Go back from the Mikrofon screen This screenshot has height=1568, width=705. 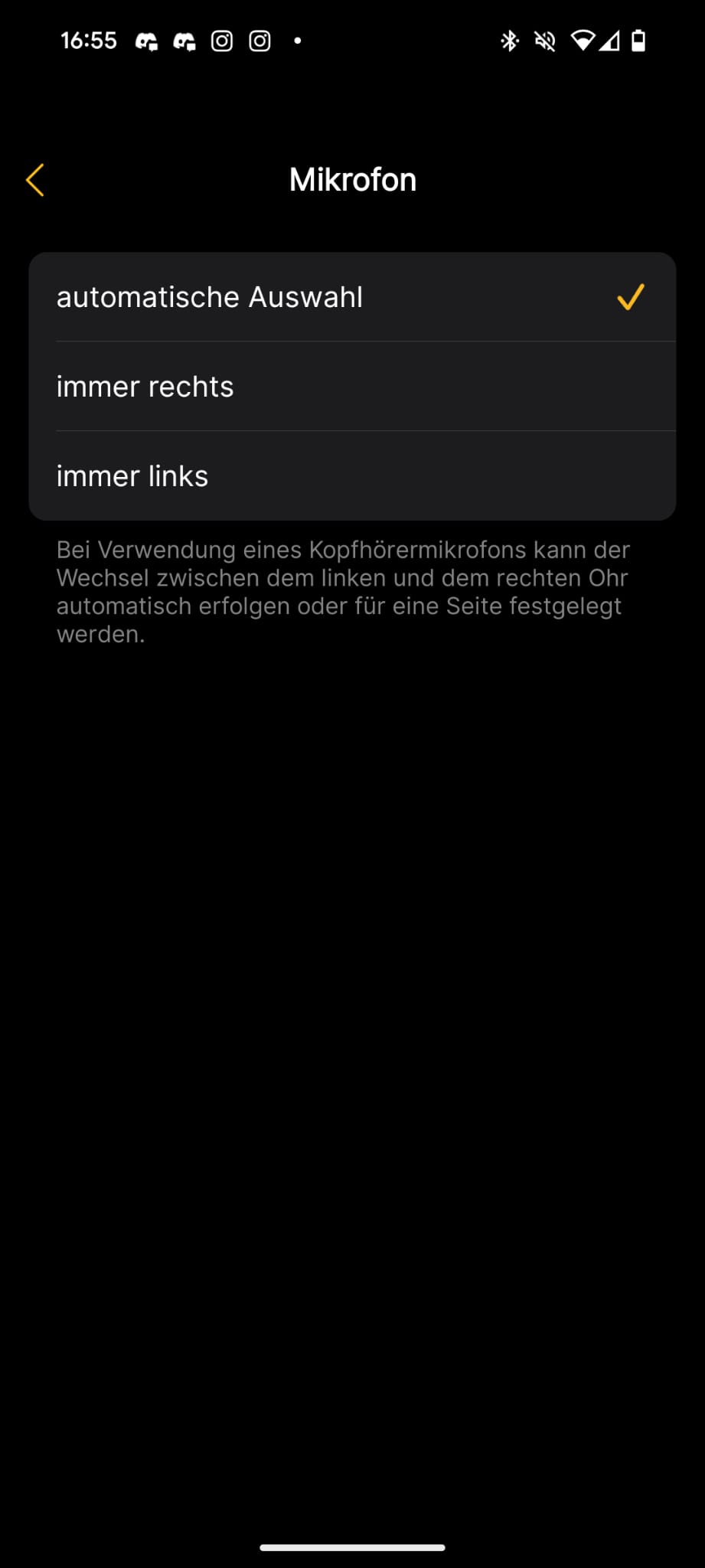[35, 180]
